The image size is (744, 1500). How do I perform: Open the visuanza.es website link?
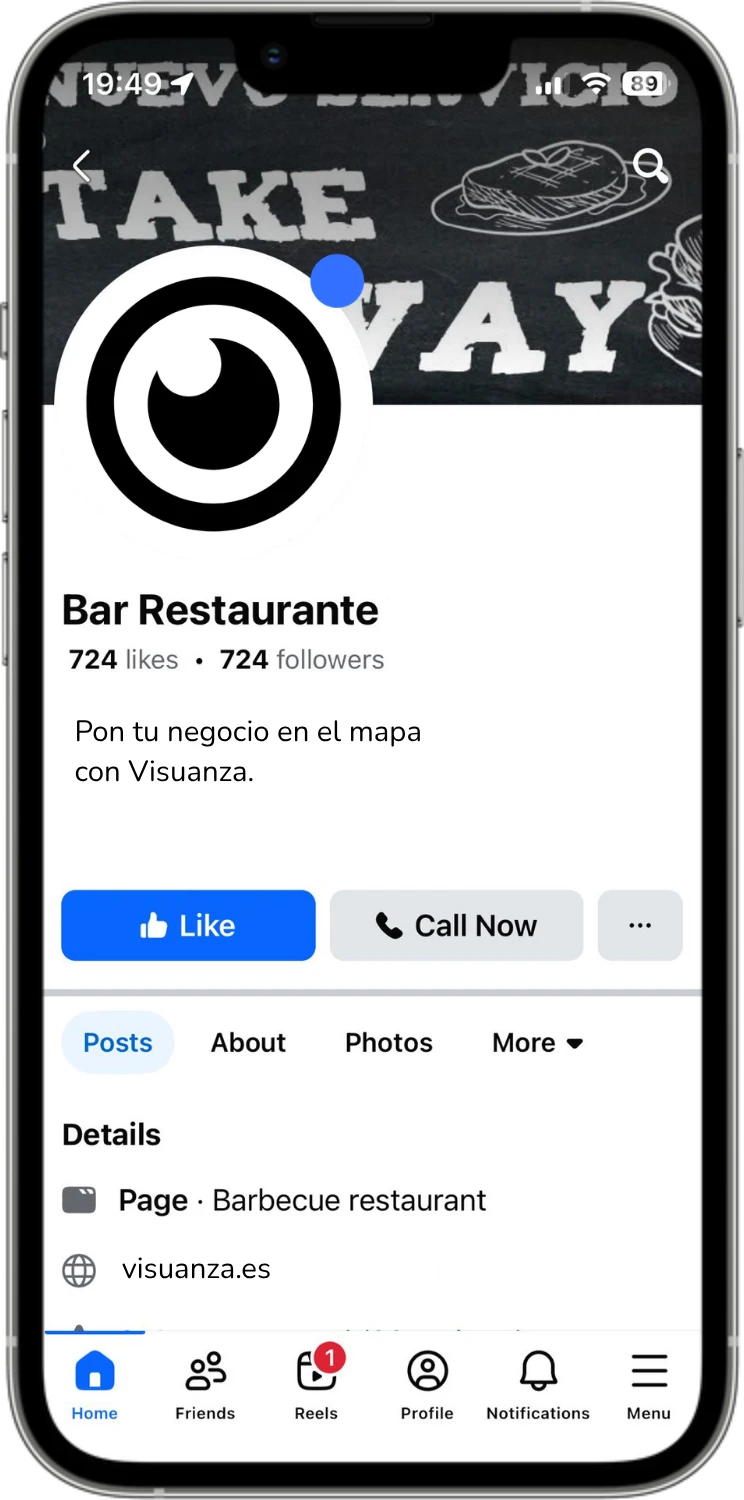196,1269
